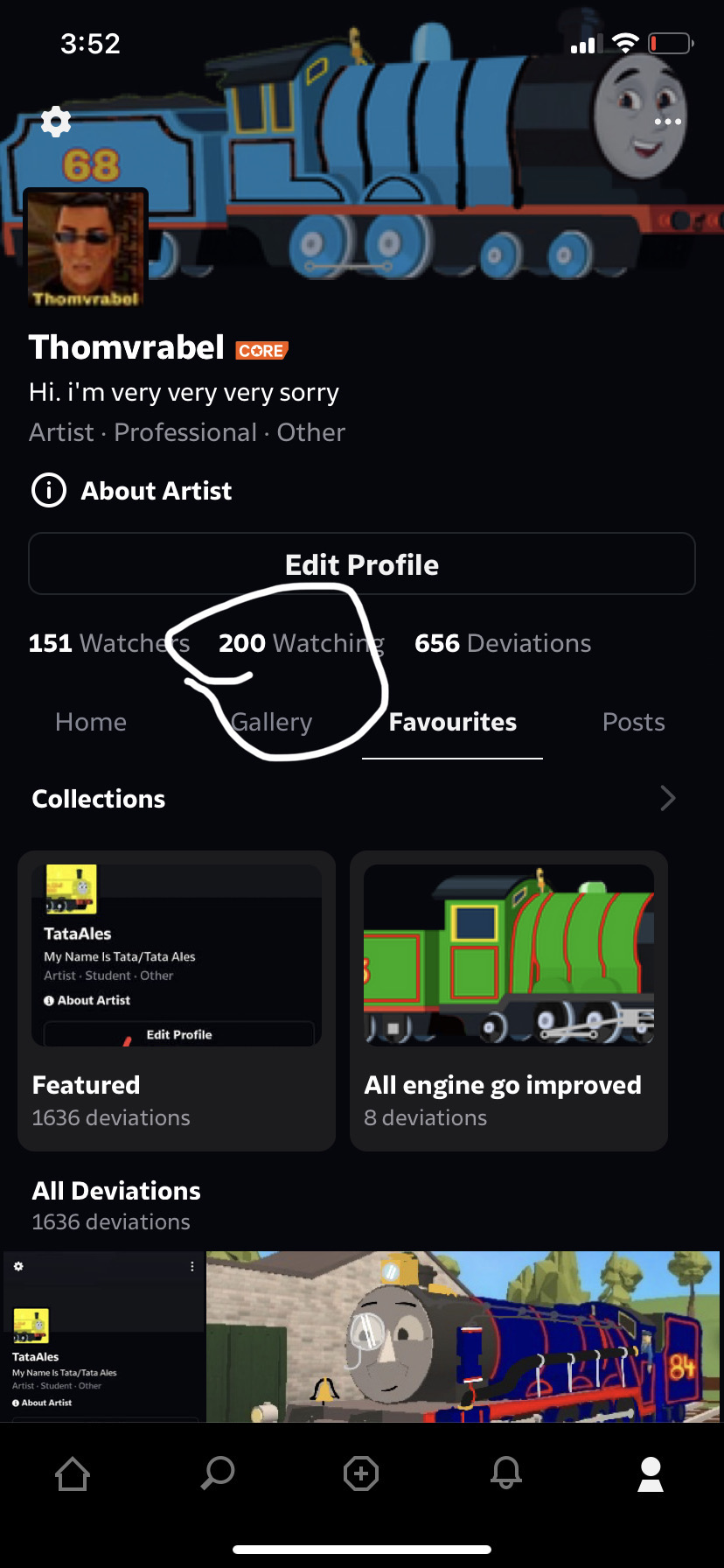The height and width of the screenshot is (1568, 724).
Task: Tap the Thomvrabel profile avatar
Action: click(86, 248)
